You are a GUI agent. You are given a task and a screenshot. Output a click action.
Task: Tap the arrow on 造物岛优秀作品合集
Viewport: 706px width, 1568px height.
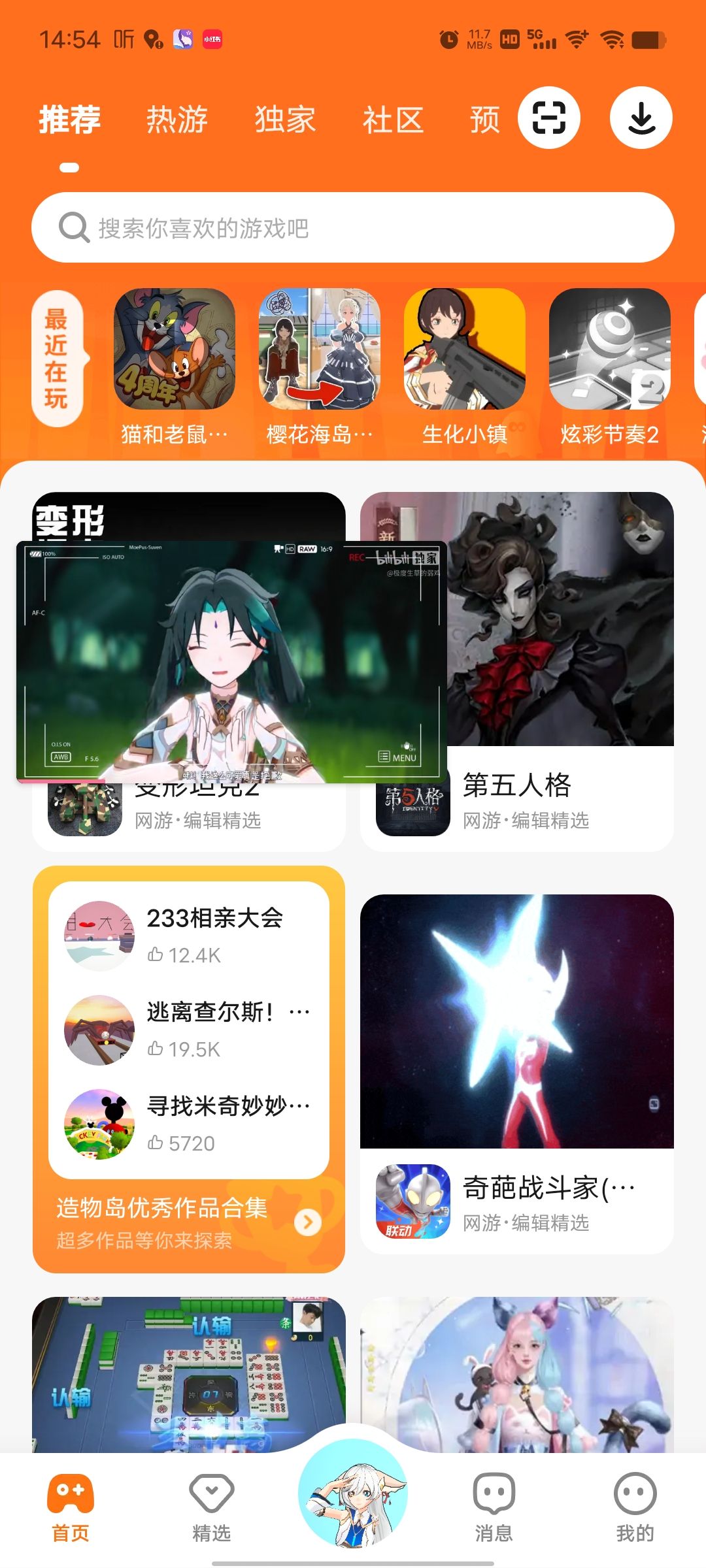pos(308,1222)
